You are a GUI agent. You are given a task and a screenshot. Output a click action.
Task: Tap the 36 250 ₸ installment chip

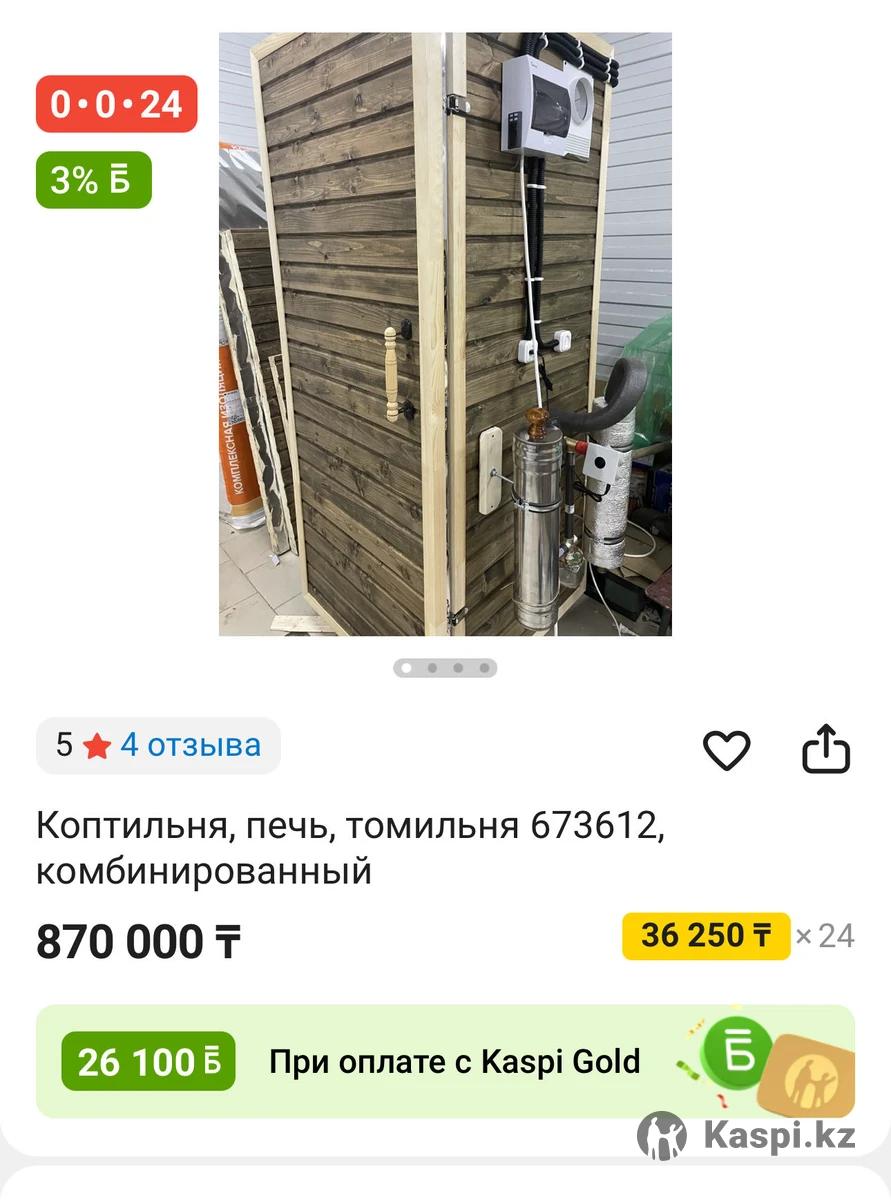pyautogui.click(x=705, y=936)
